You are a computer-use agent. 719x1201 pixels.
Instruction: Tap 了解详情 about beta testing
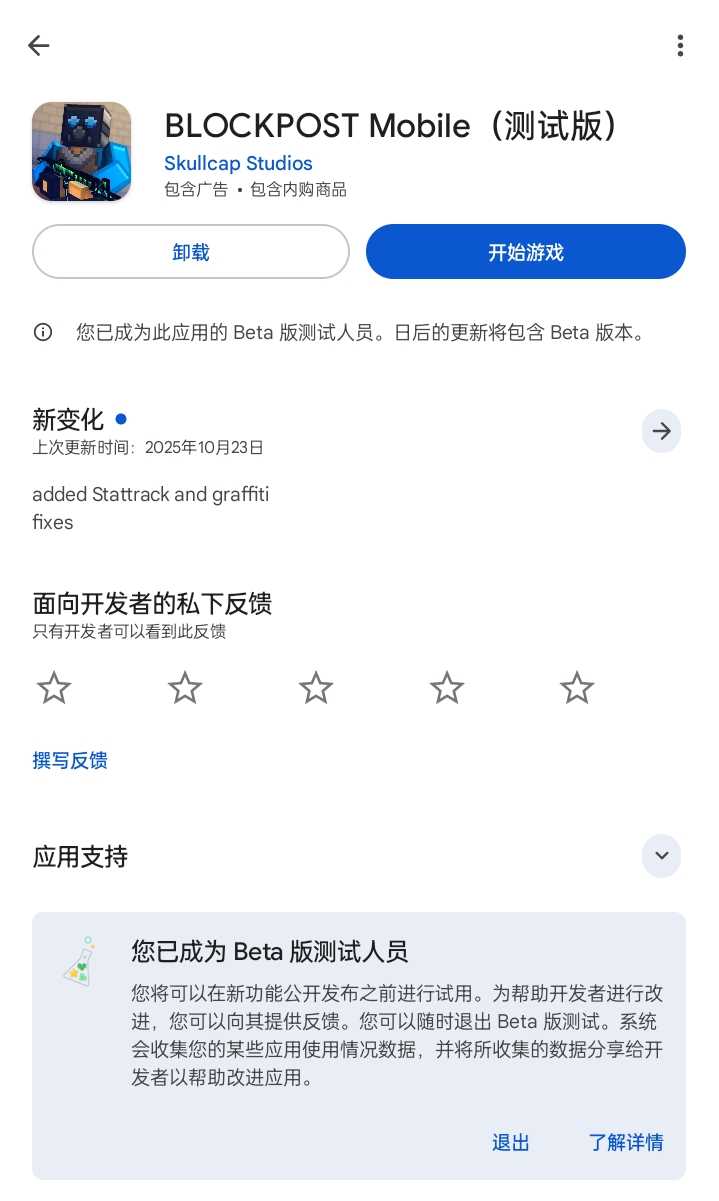pos(626,1142)
